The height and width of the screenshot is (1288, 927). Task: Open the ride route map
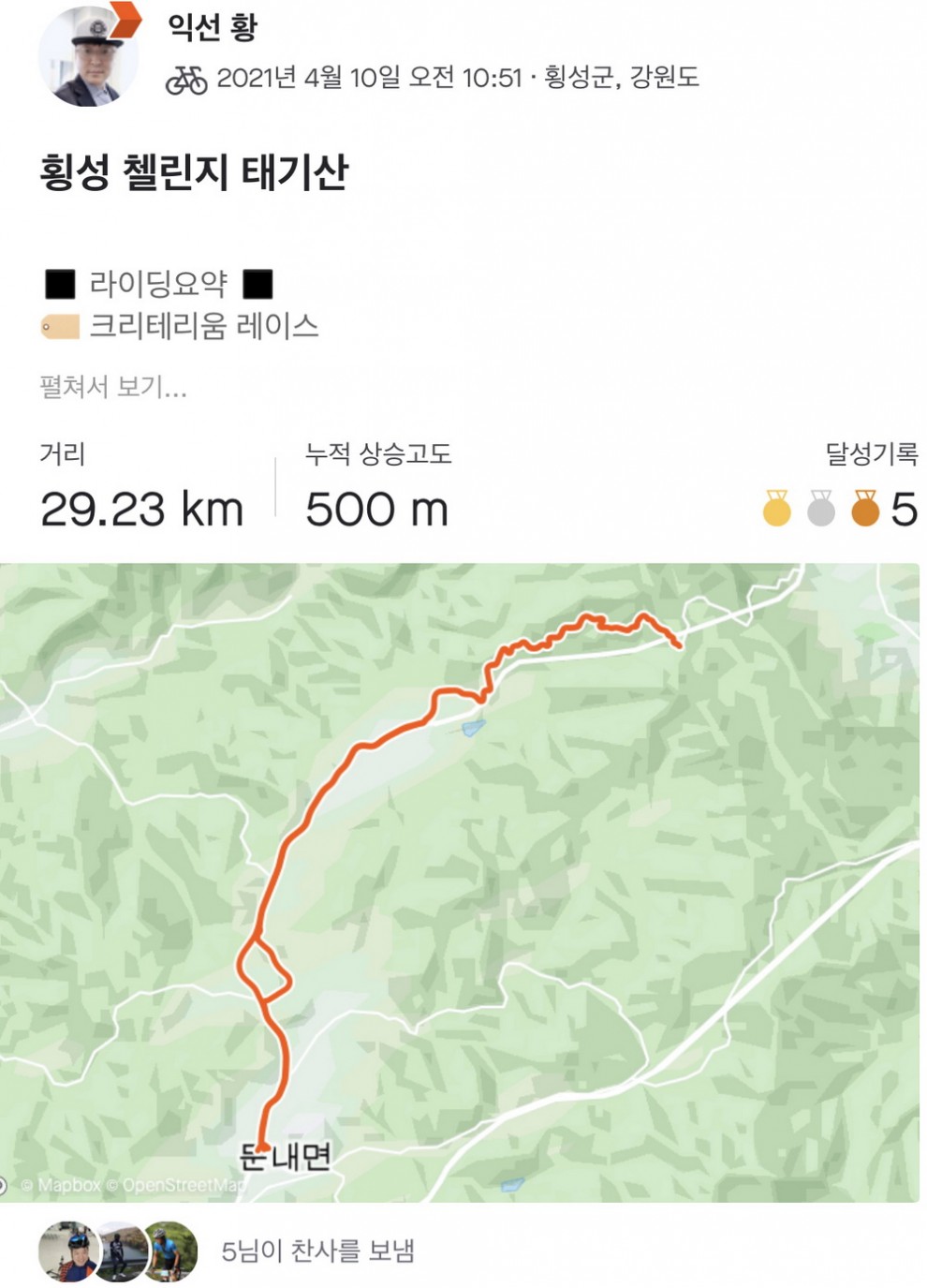point(459,881)
